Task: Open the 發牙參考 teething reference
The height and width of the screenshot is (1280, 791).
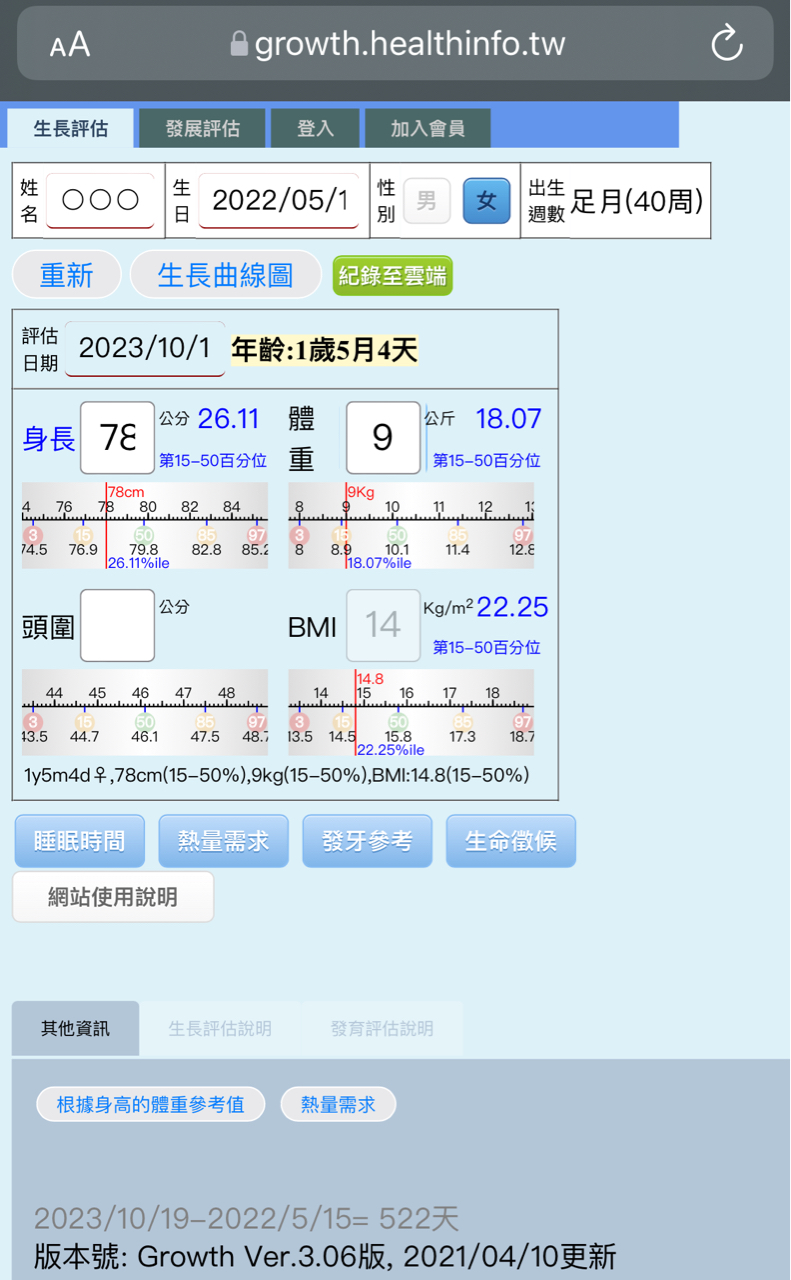Action: 367,841
